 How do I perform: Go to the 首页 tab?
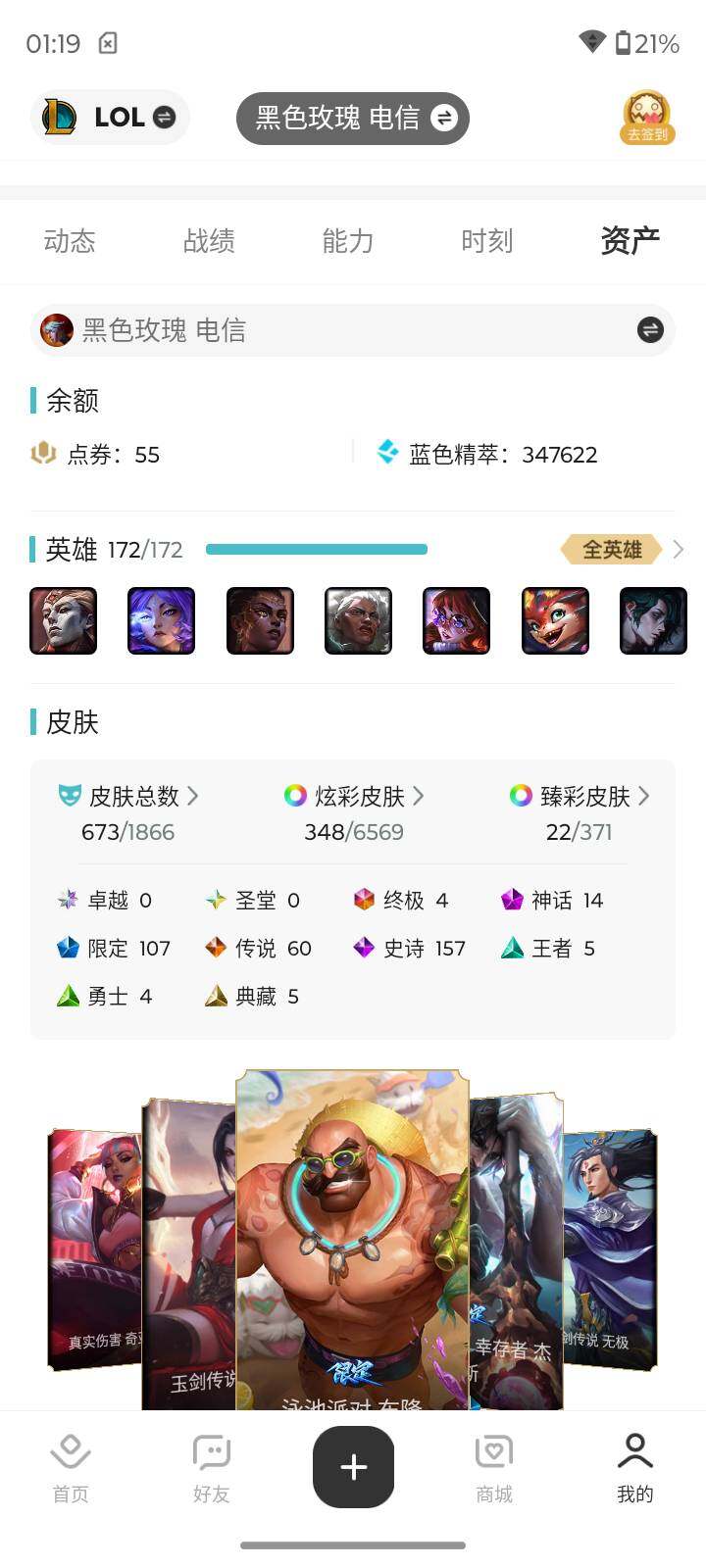tap(71, 1467)
